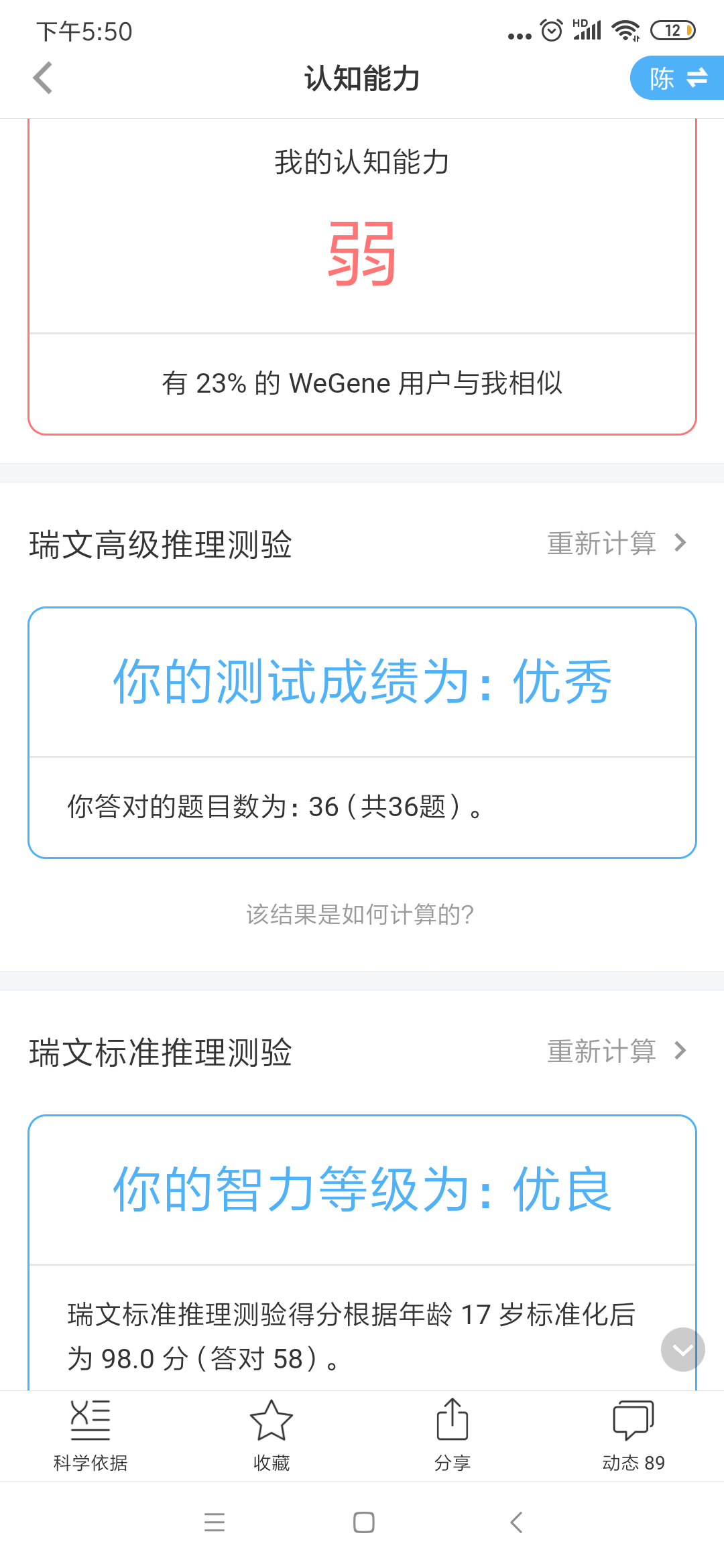Switch user profile via the 陈 button
Screen dimensions: 724x1568
click(677, 78)
